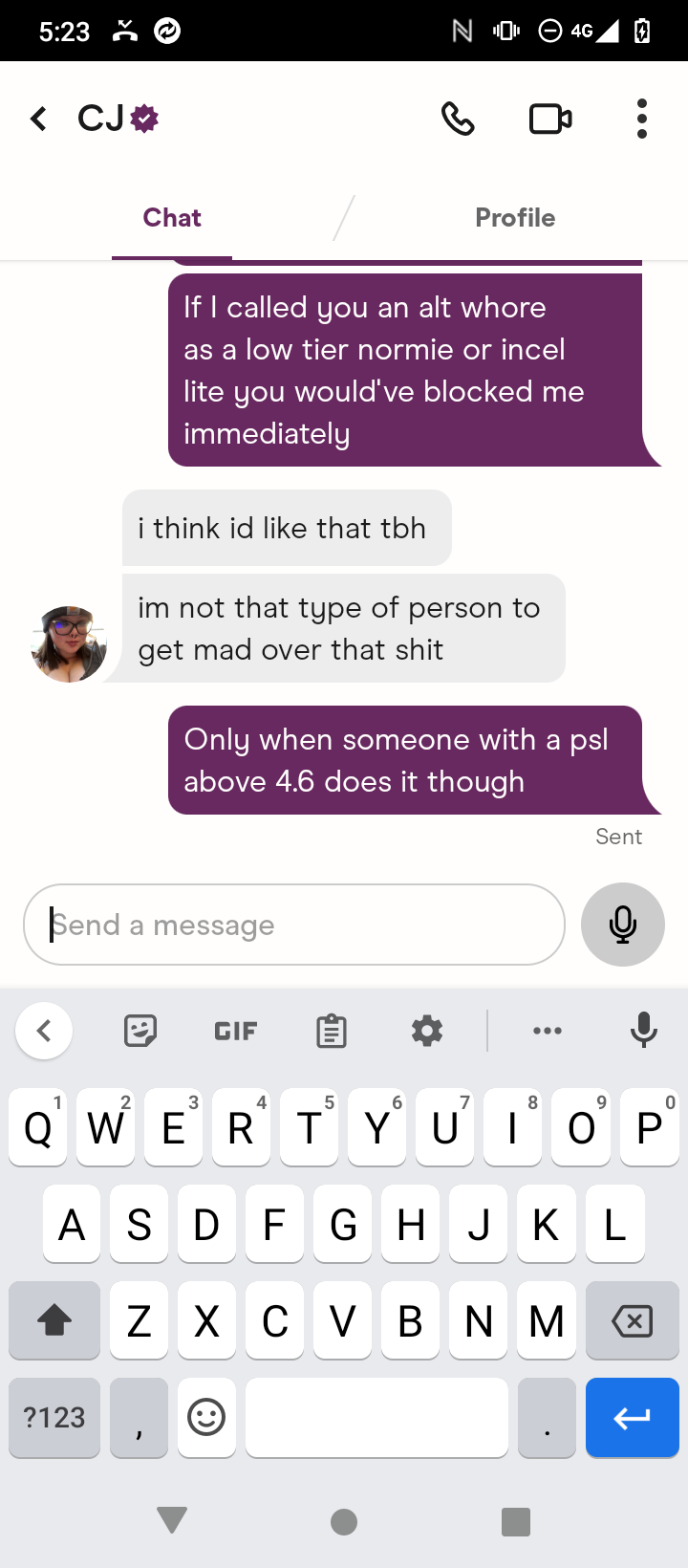
Task: Go back from the CJ chat
Action: tap(38, 119)
